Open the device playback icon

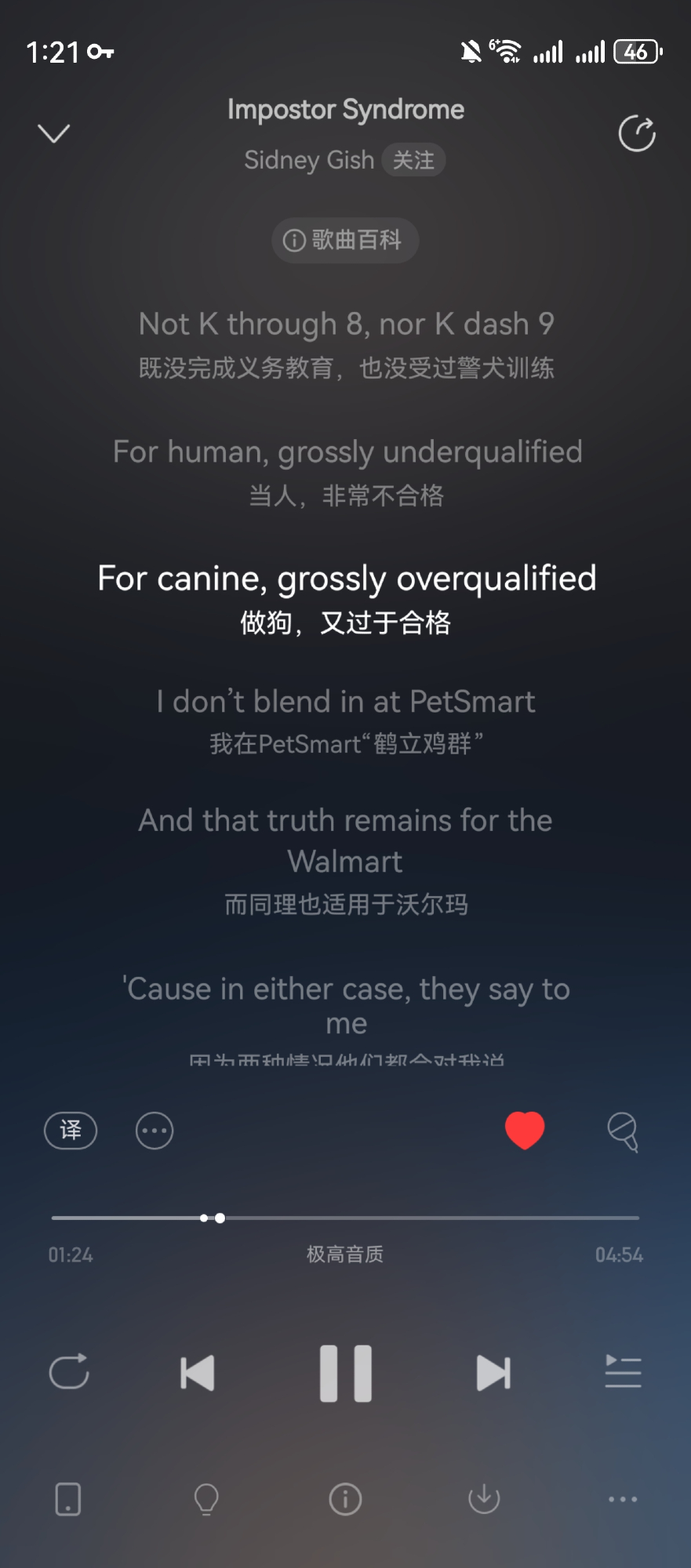tap(68, 1499)
